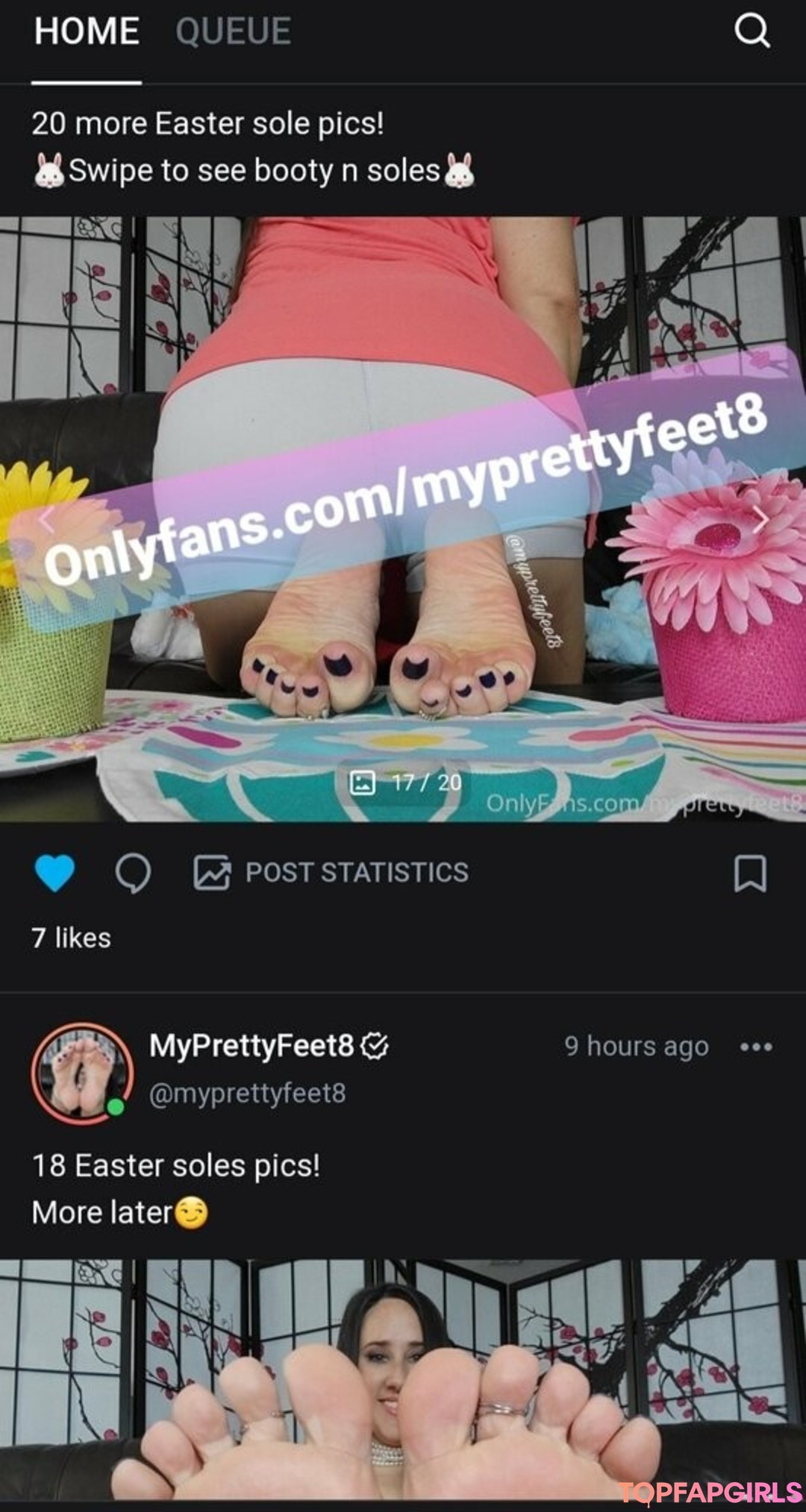Go to previous photo in the gallery
The image size is (806, 1512).
46,519
